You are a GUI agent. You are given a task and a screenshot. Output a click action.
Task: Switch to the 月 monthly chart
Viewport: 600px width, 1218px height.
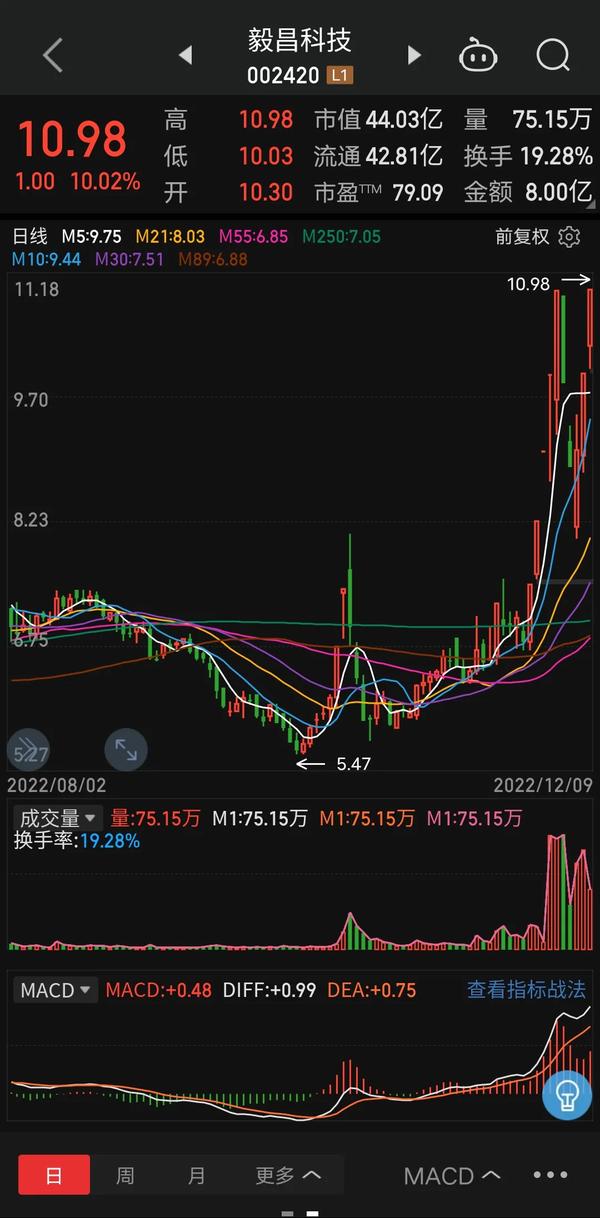coord(197,1175)
